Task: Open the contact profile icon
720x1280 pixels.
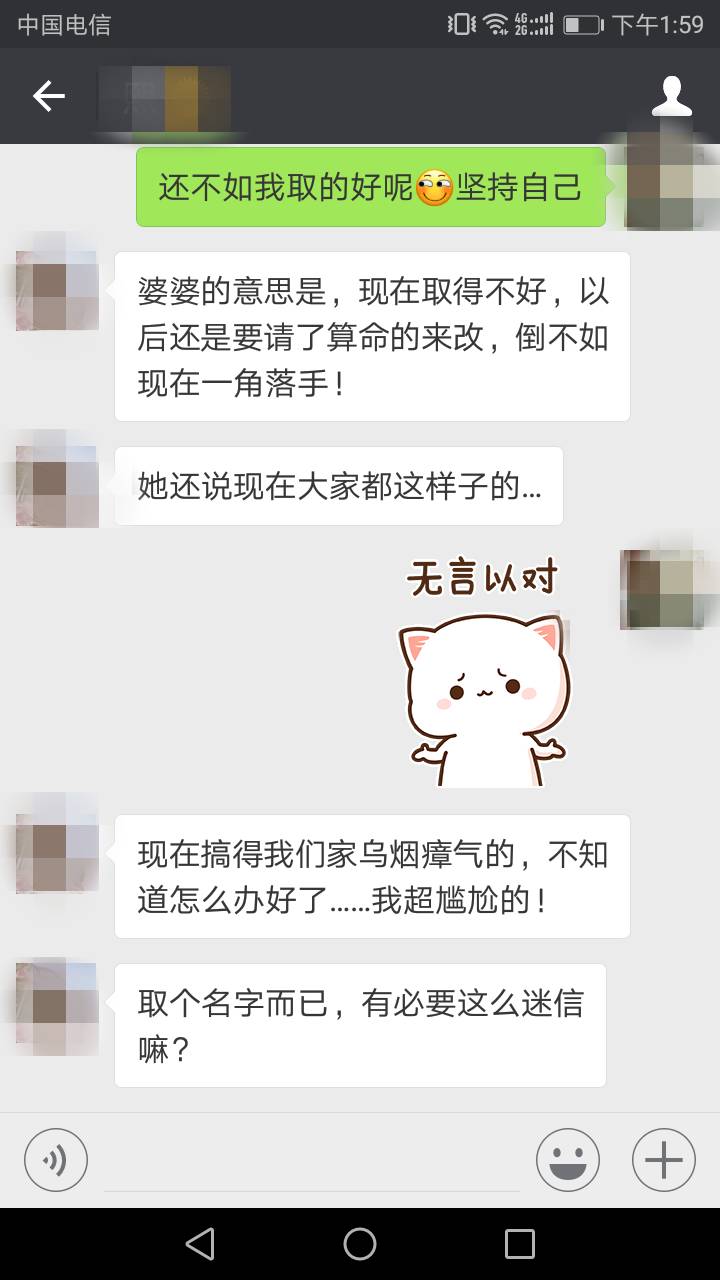Action: pyautogui.click(x=672, y=96)
